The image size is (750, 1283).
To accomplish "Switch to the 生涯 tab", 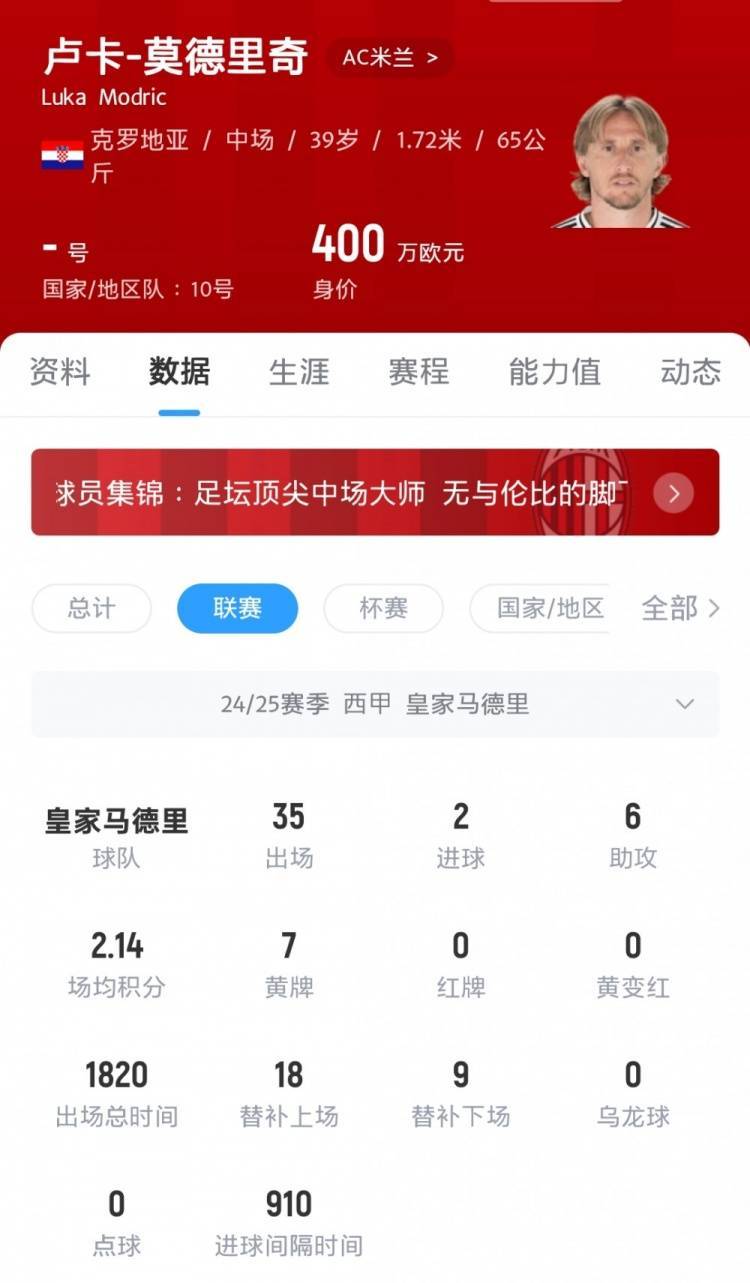I will point(299,372).
